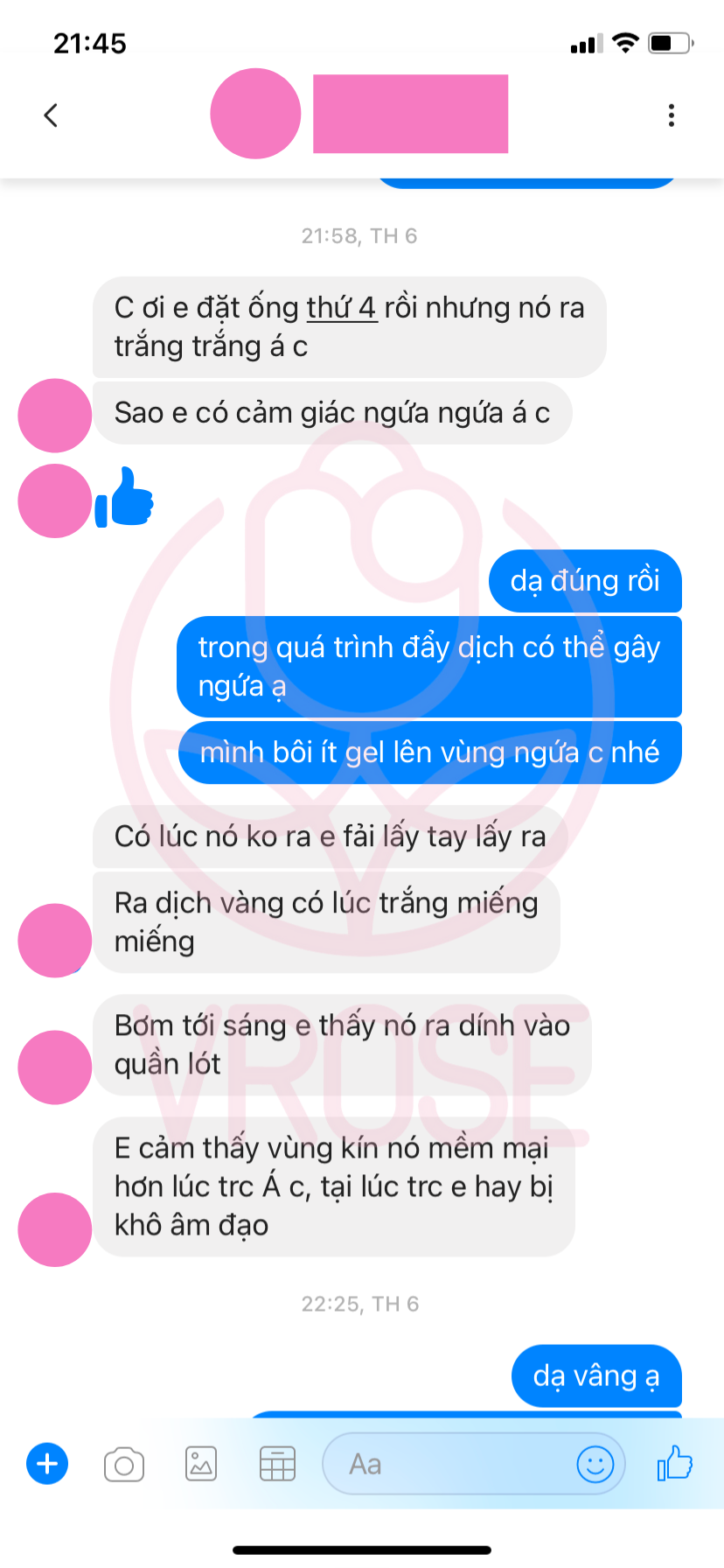Open the emoji smiley picker

595,1464
